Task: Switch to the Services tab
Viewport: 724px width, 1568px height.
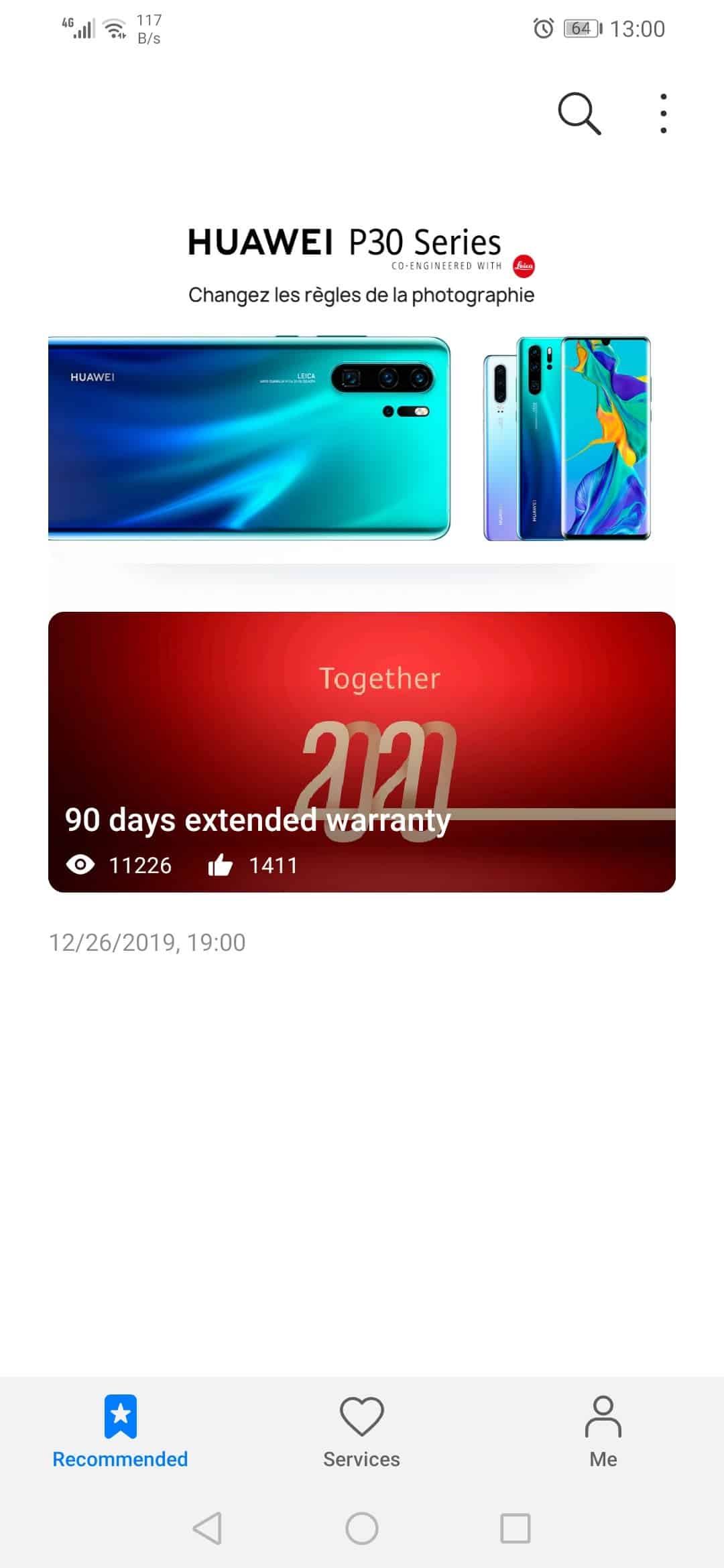Action: [x=362, y=1433]
